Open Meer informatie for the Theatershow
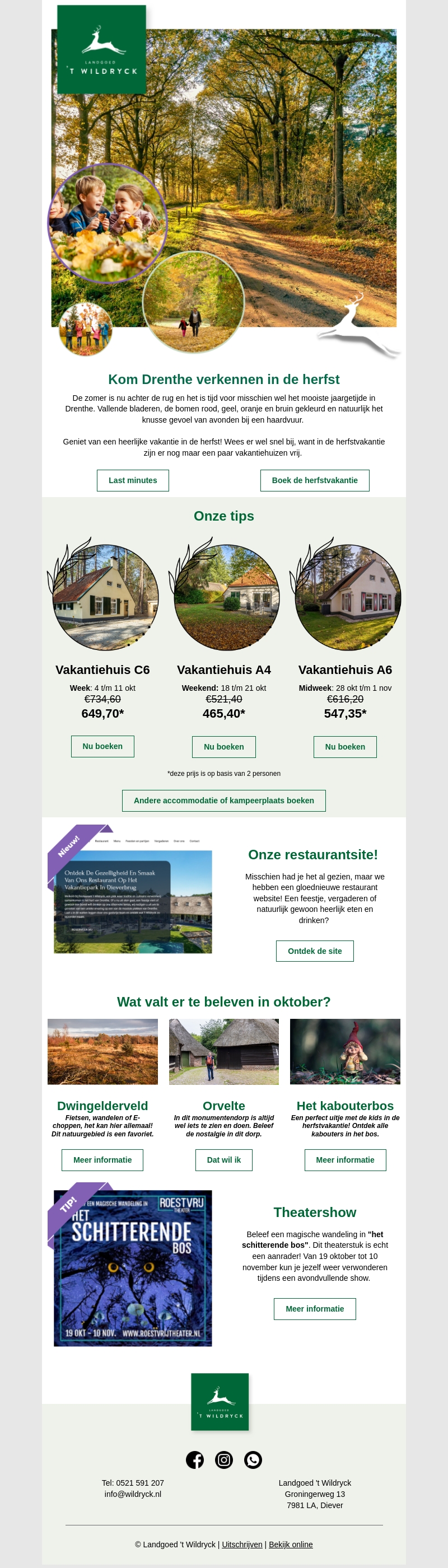This screenshot has width=448, height=1568. [314, 1309]
